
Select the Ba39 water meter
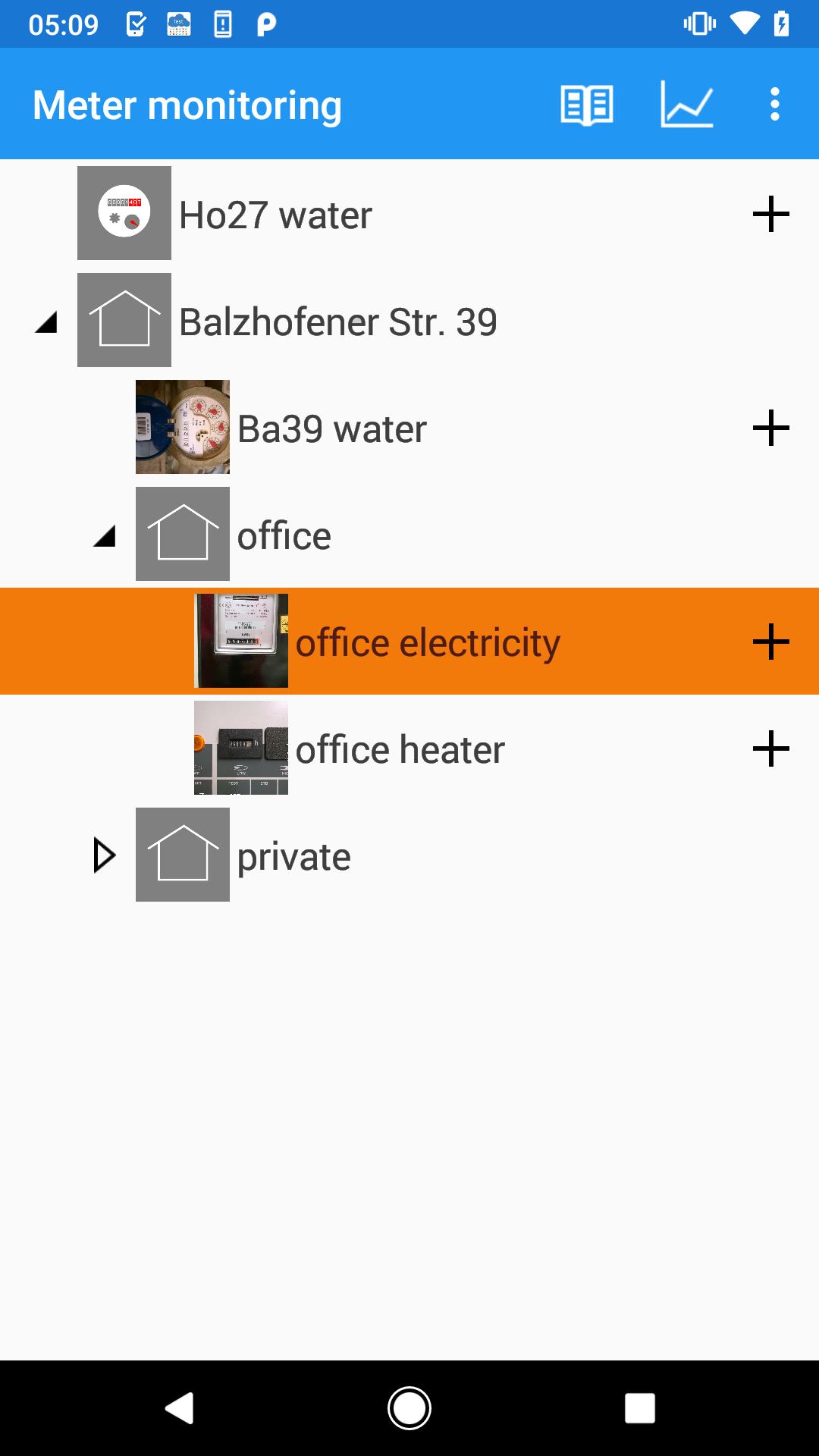pos(331,429)
